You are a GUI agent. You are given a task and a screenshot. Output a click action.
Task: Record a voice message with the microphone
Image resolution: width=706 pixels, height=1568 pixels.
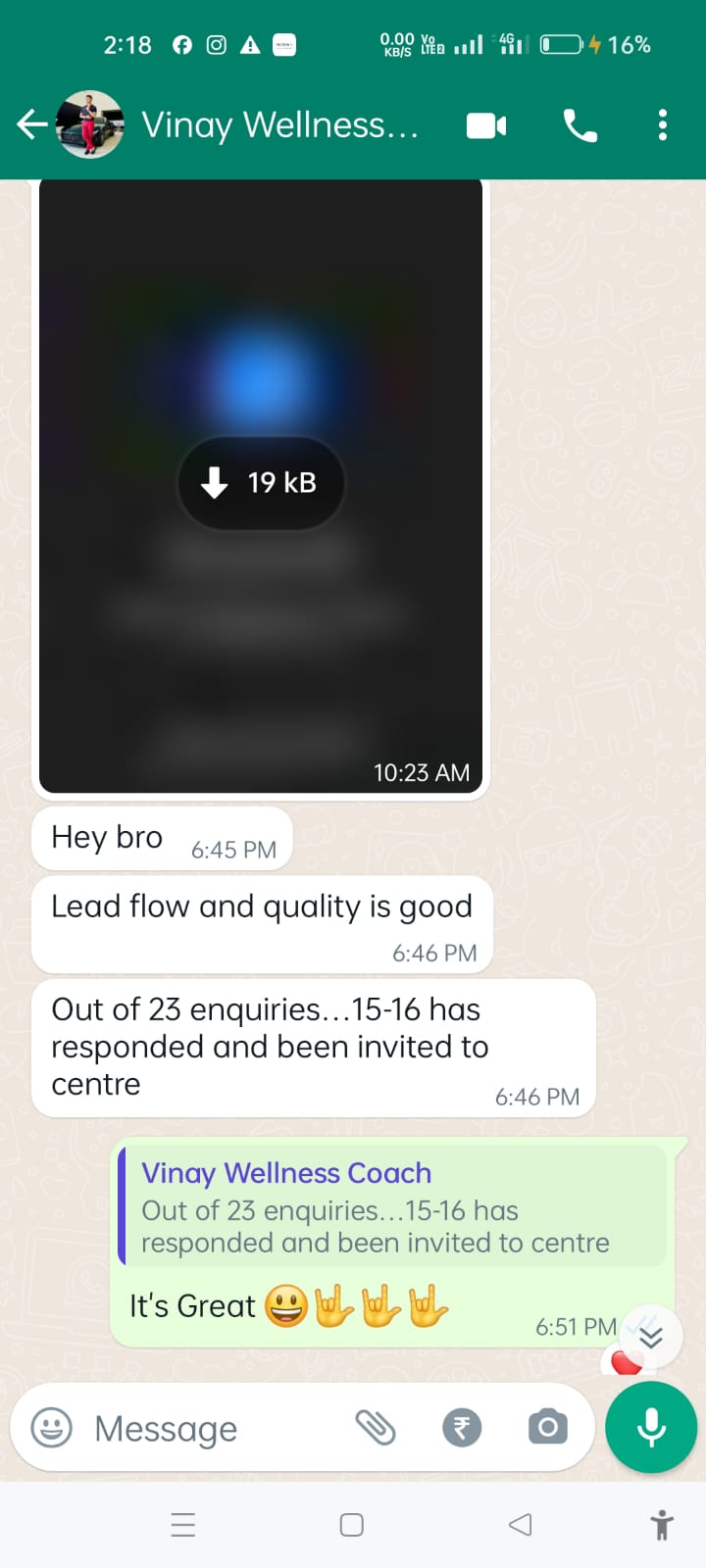pyautogui.click(x=651, y=1427)
